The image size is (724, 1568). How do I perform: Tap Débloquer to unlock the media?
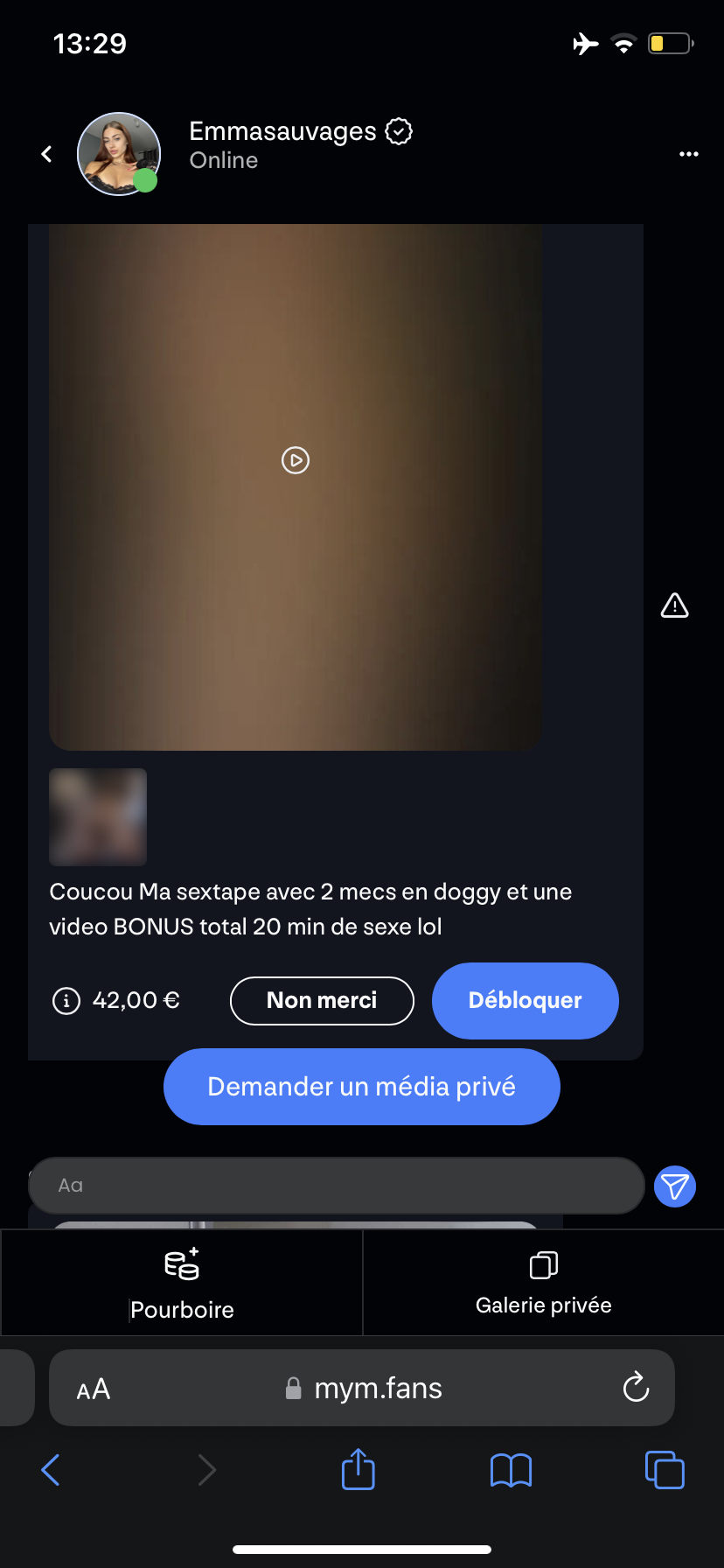(x=525, y=1000)
